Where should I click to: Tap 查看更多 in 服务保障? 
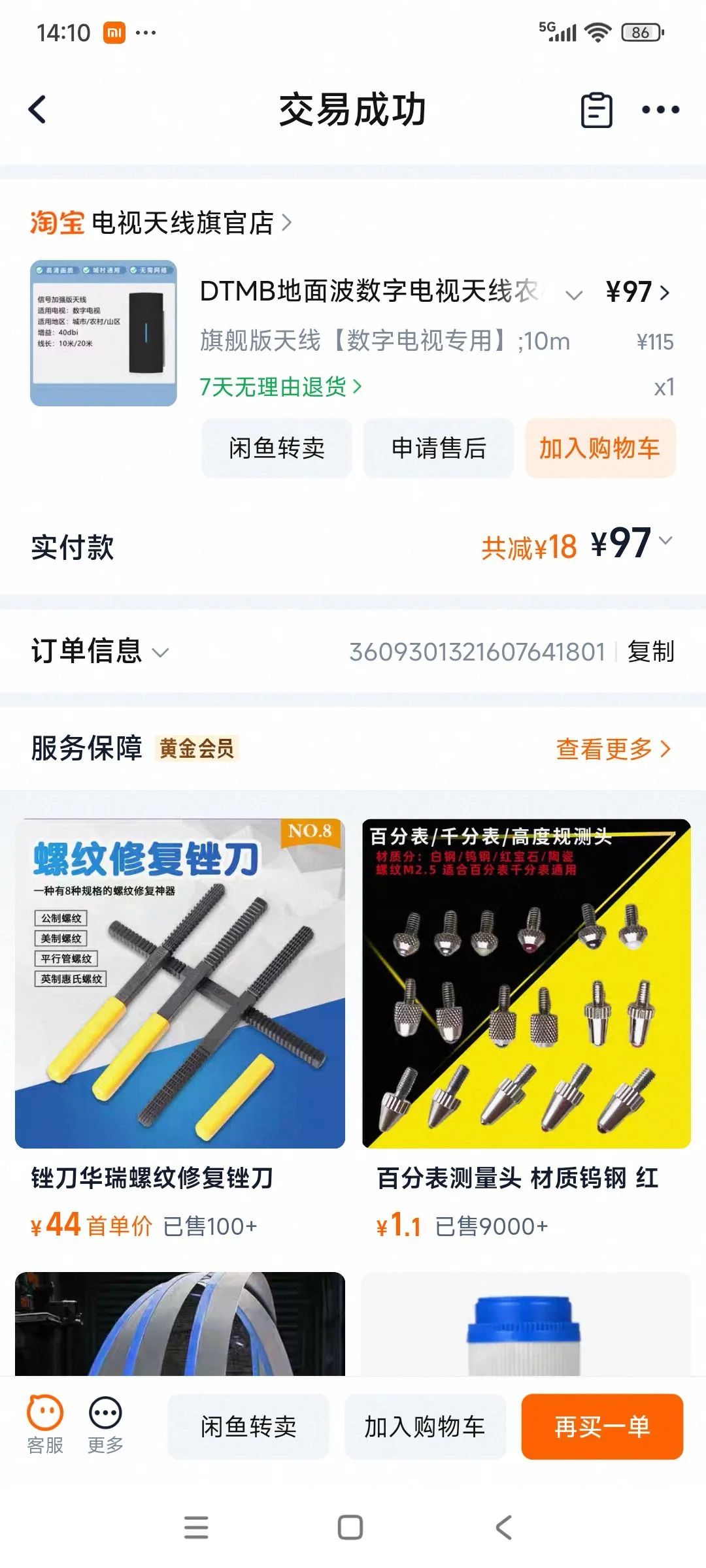click(613, 749)
